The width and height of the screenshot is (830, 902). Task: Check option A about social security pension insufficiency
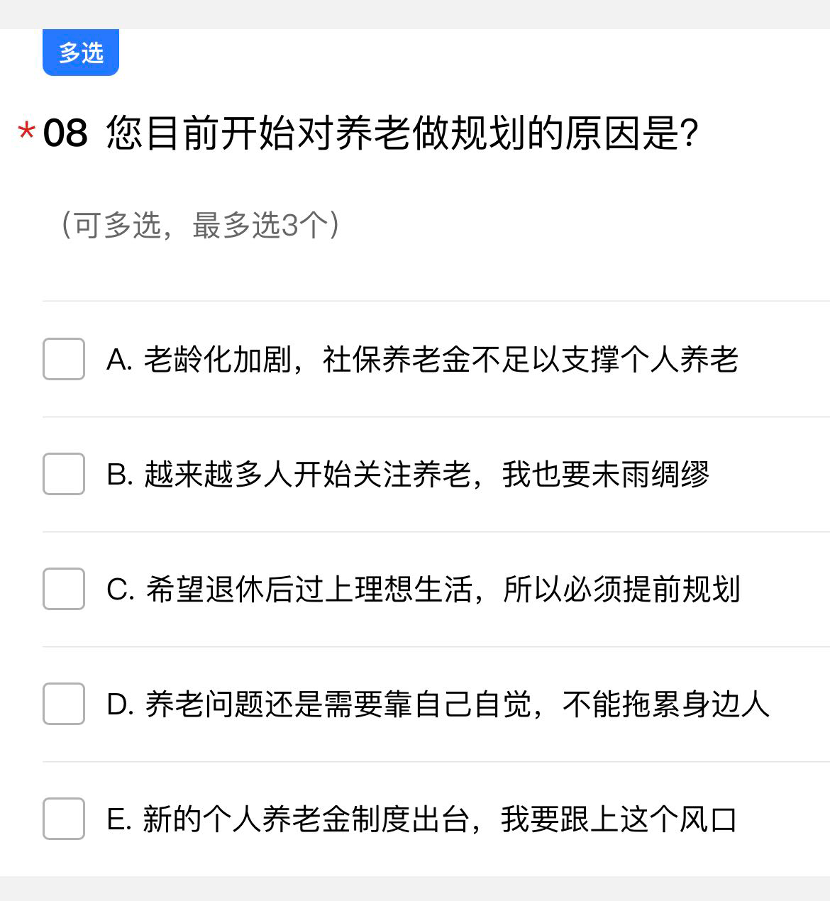63,360
